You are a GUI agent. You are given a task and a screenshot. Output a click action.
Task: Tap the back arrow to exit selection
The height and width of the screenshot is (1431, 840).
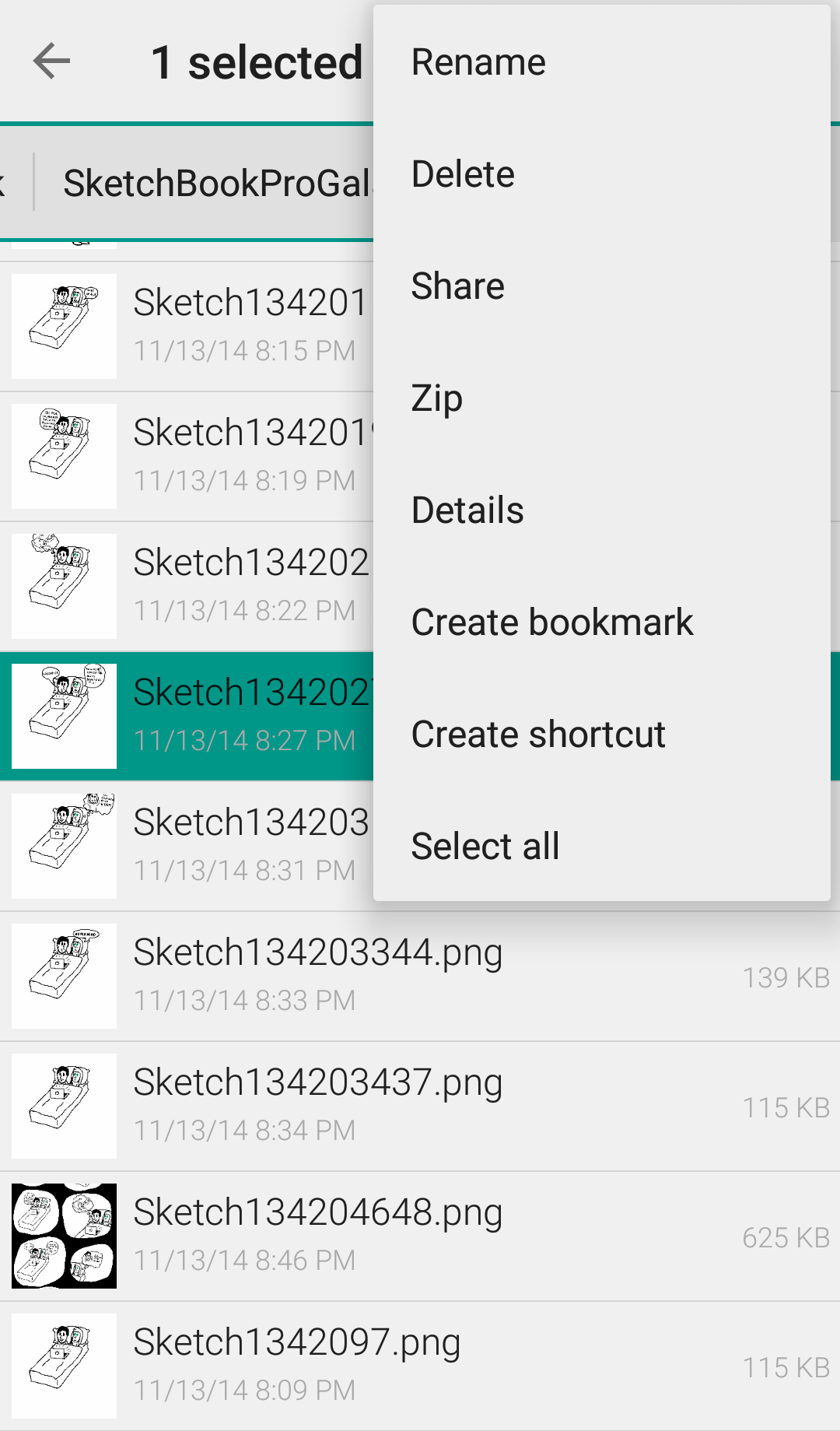pos(52,61)
